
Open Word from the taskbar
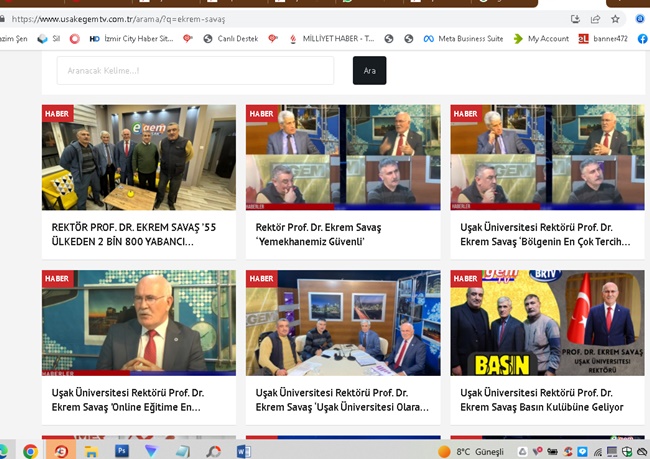click(x=243, y=452)
